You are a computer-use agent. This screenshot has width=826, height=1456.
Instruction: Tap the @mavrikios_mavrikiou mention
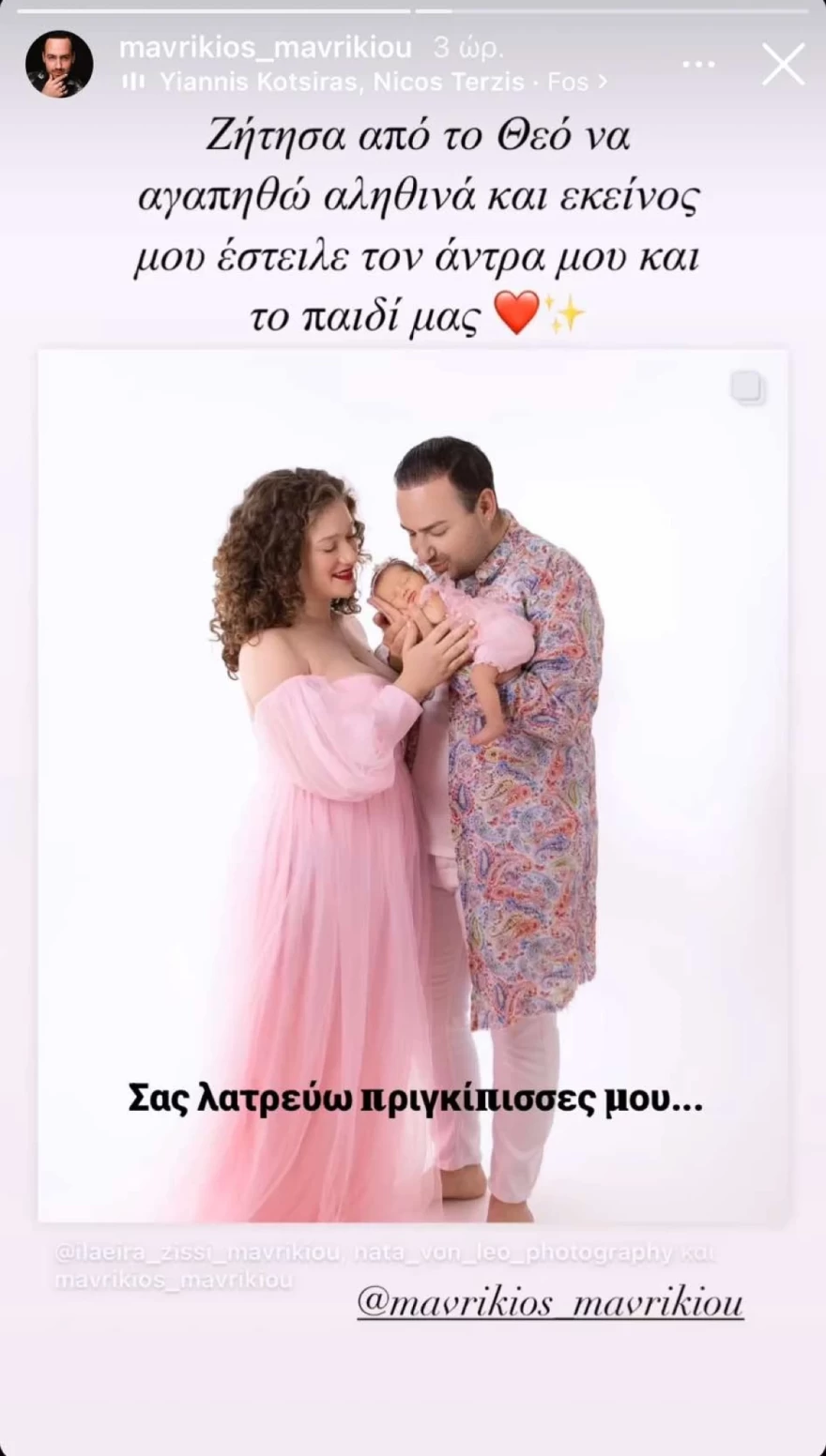click(x=550, y=1303)
